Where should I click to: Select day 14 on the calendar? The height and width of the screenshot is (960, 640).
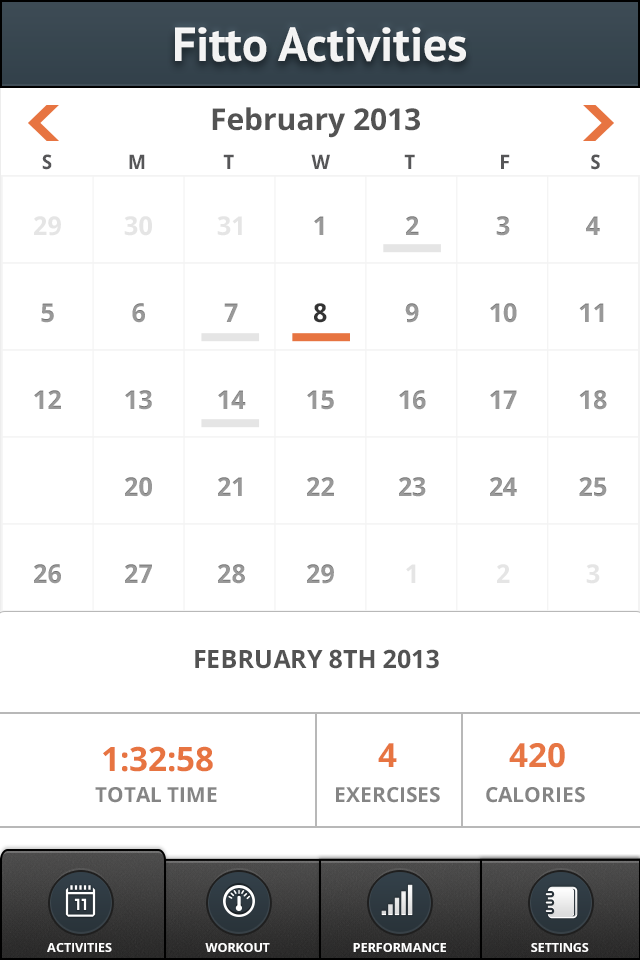(x=231, y=400)
